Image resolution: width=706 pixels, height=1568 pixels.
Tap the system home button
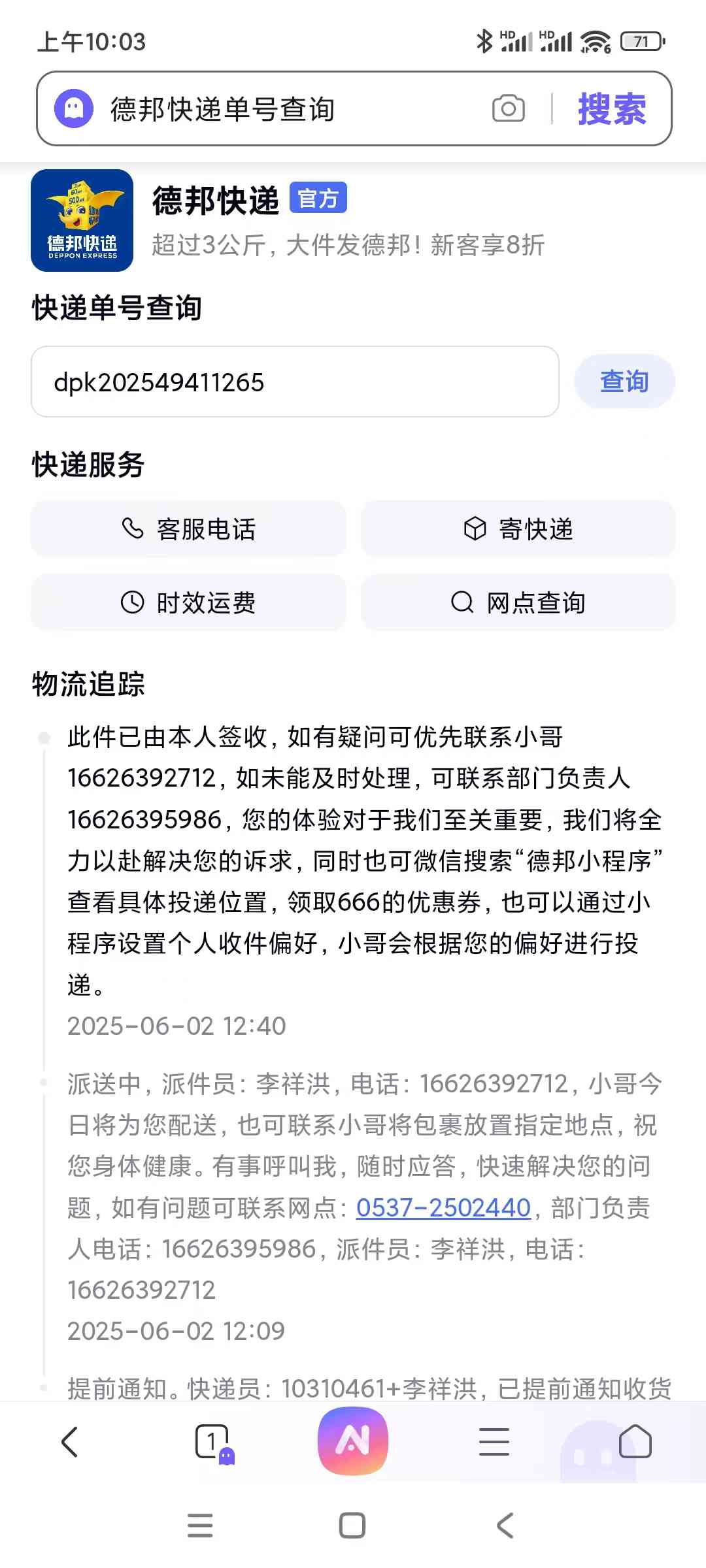click(x=352, y=1526)
